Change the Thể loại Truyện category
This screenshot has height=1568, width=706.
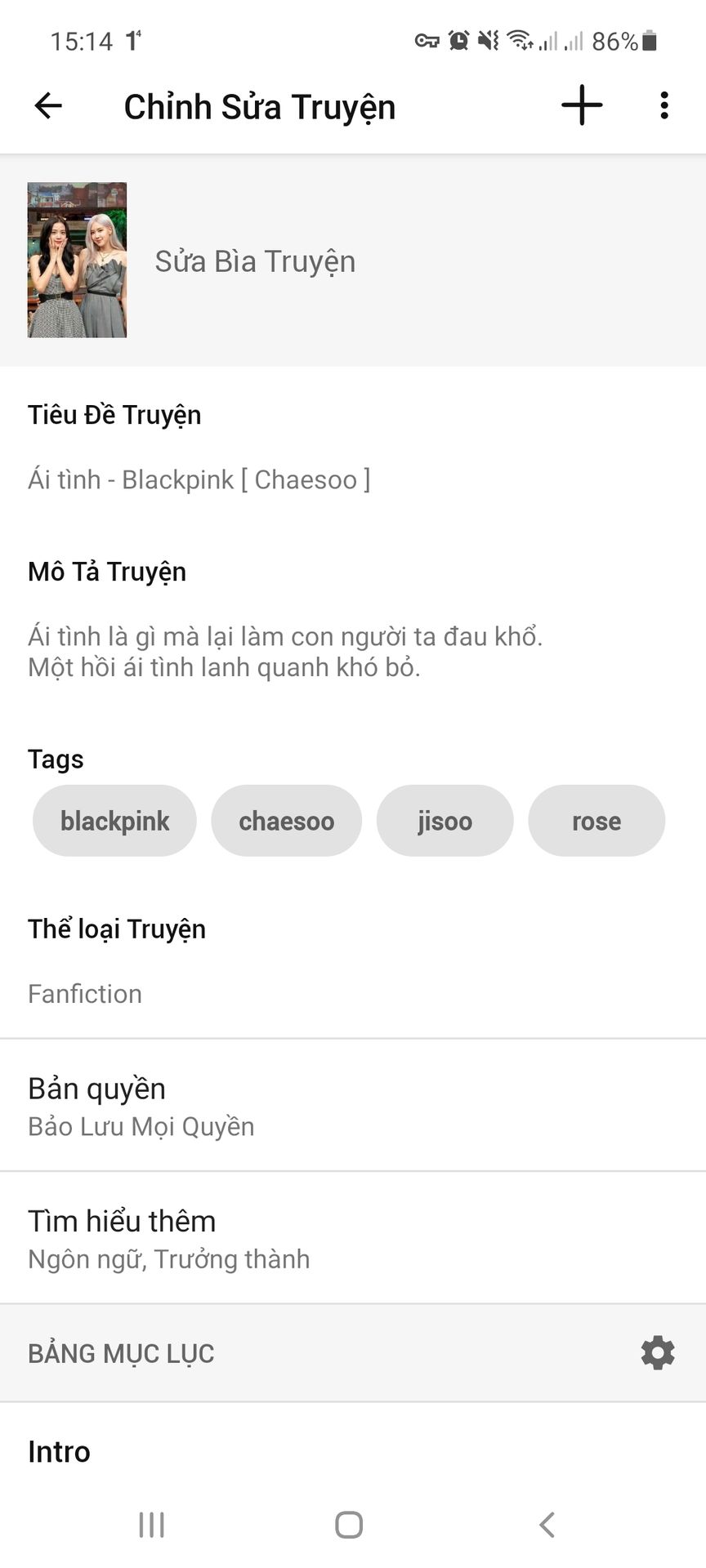(x=85, y=993)
